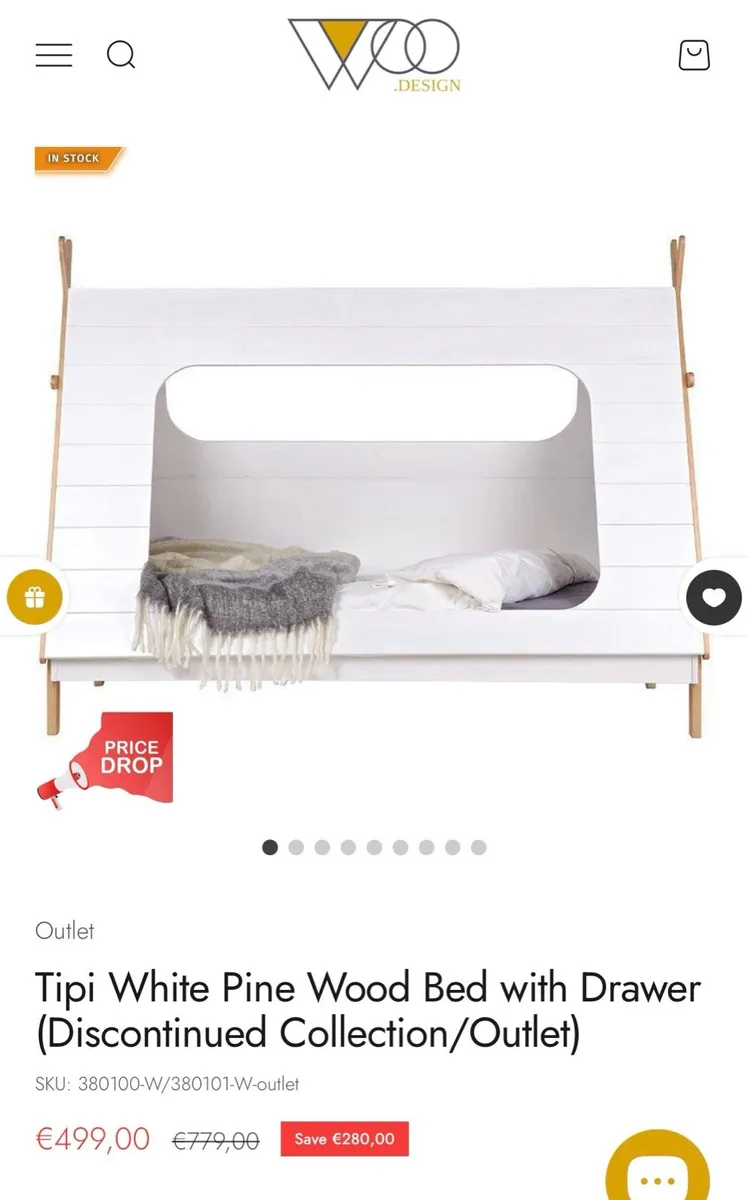Select the last carousel dot
Viewport: 749px width, 1200px height.
[479, 847]
